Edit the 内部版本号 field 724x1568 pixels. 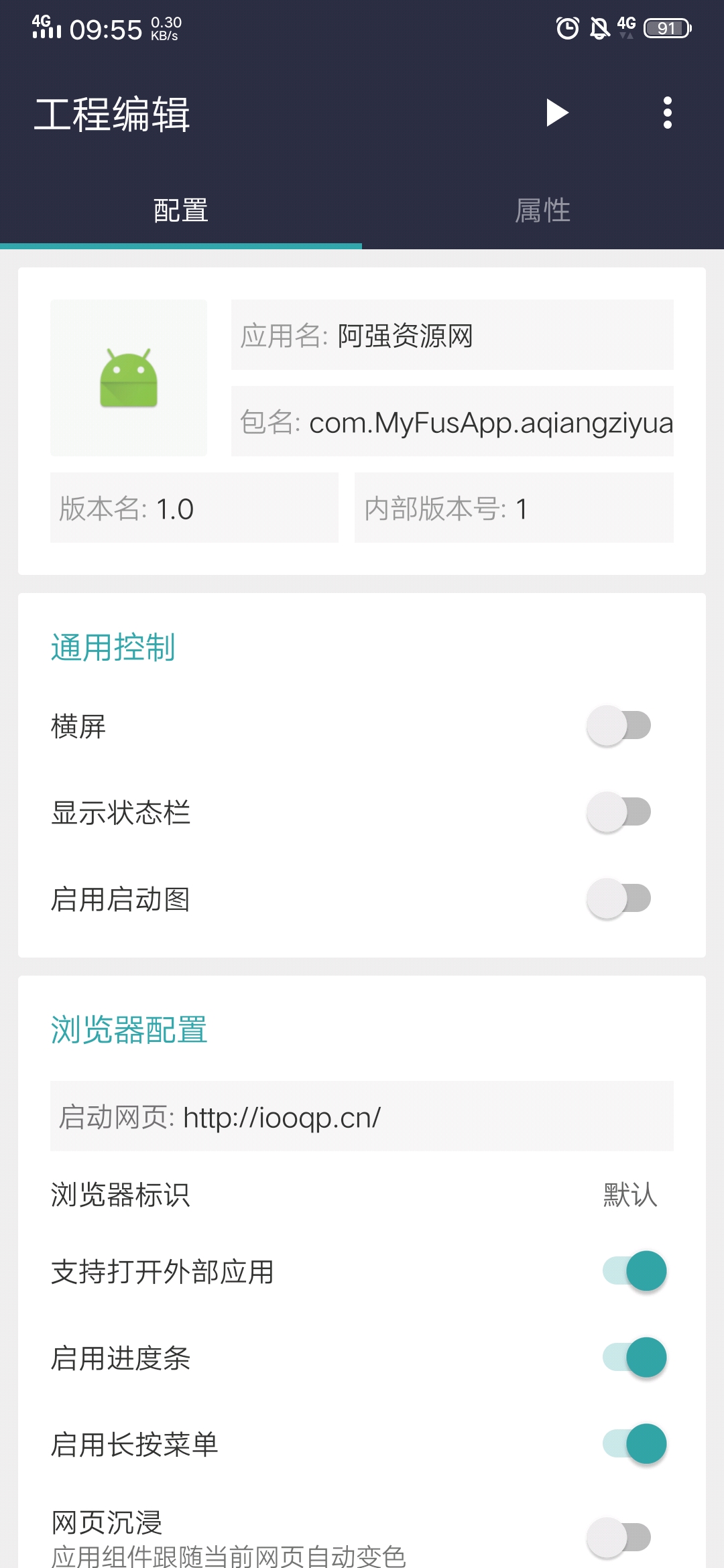pos(514,508)
